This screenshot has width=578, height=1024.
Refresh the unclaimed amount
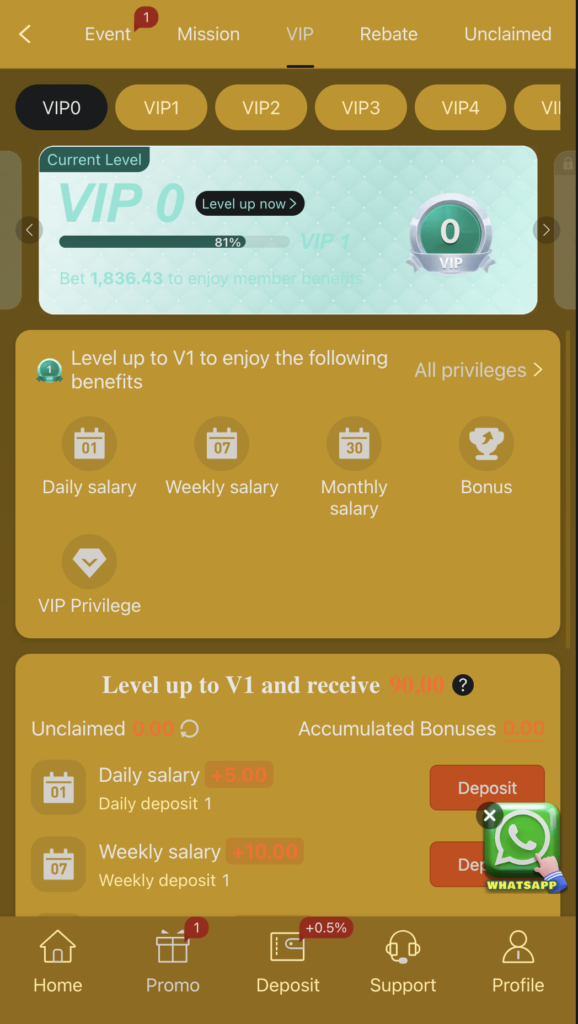click(189, 729)
